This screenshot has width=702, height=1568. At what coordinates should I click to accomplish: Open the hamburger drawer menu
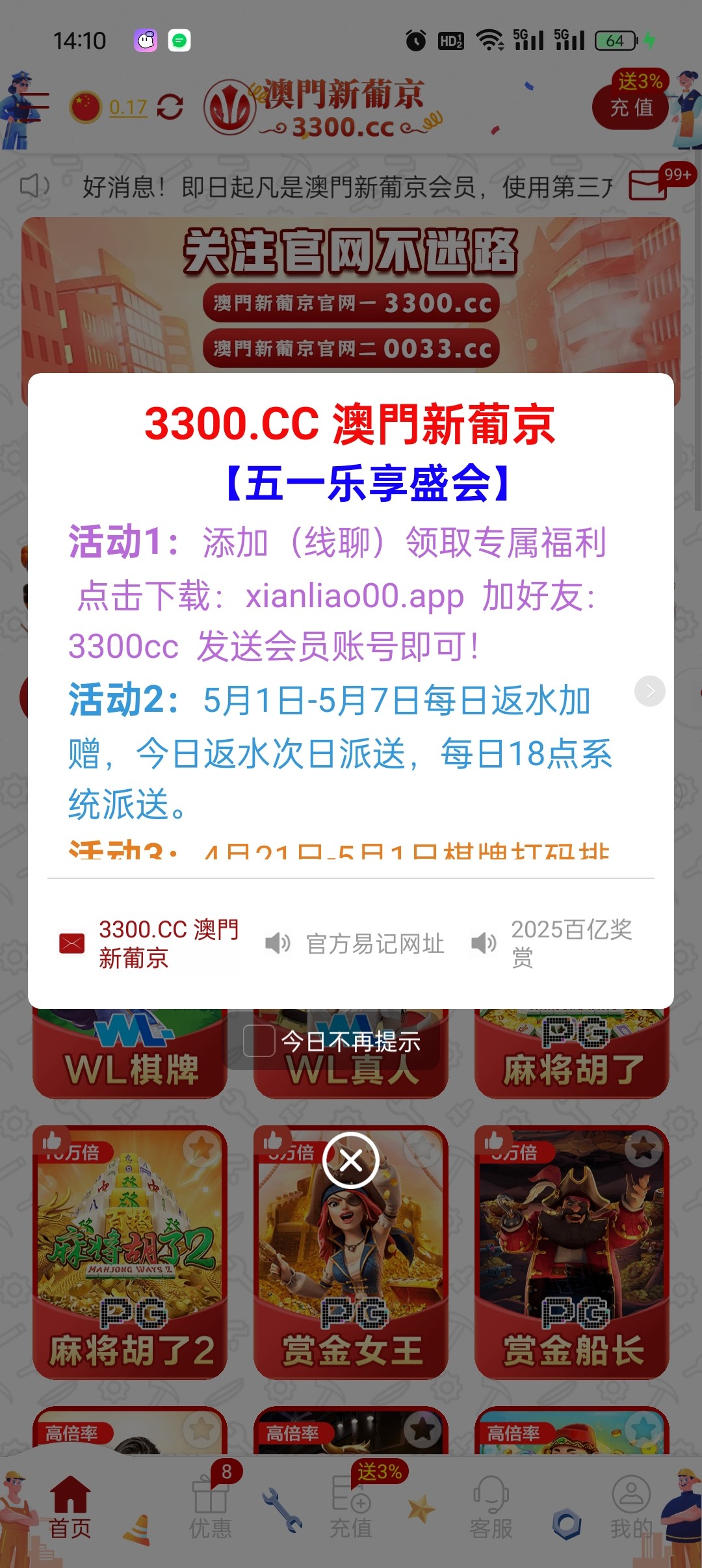34,107
